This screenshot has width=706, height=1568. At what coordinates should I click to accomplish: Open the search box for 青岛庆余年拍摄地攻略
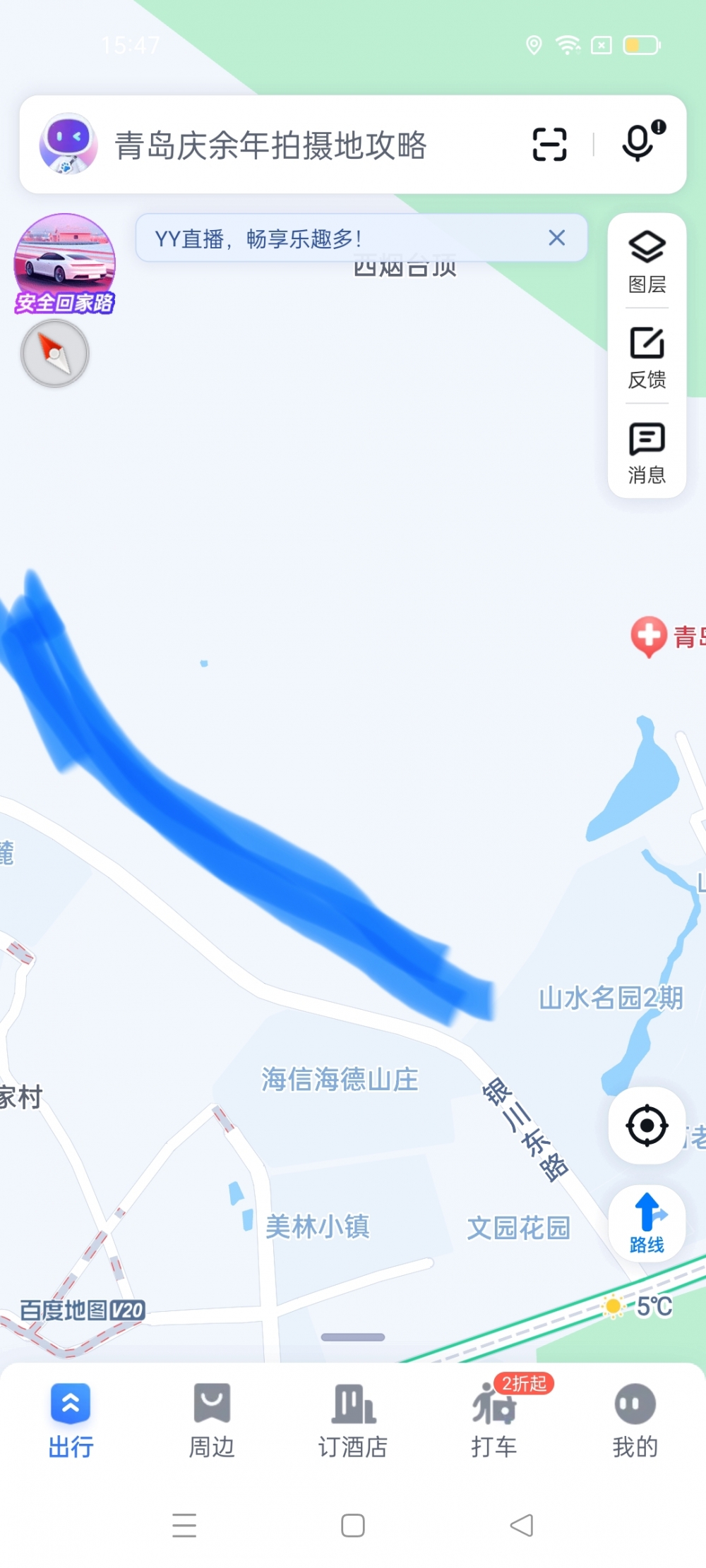pyautogui.click(x=282, y=145)
